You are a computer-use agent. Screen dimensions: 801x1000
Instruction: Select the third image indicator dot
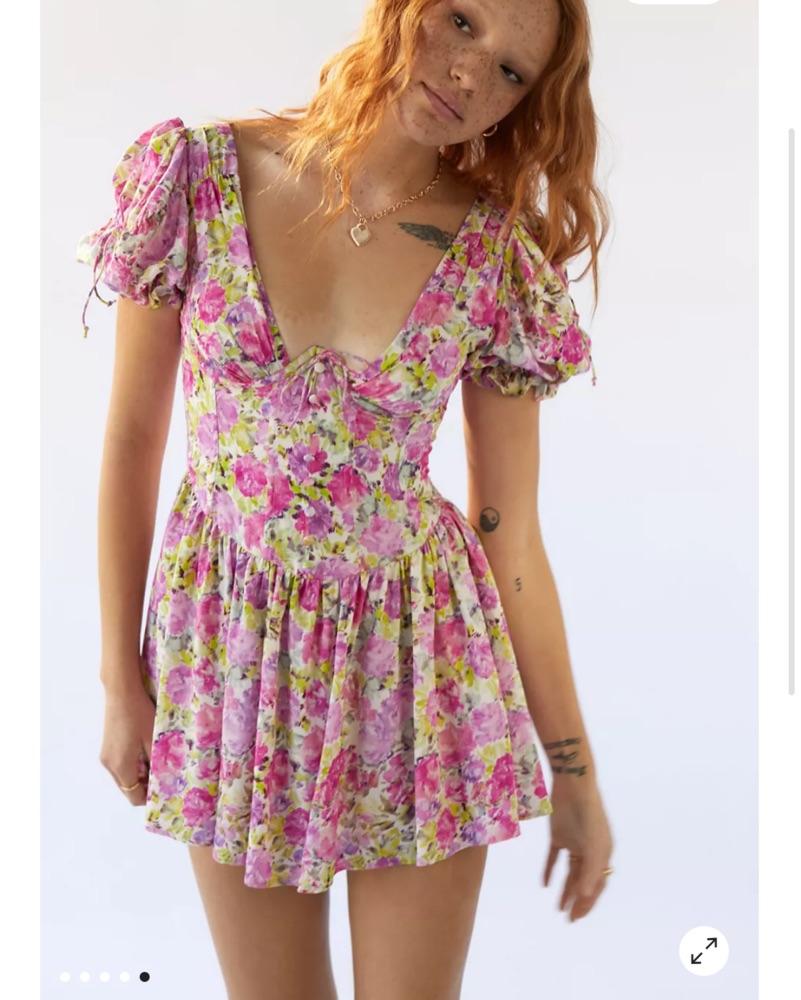pos(105,977)
